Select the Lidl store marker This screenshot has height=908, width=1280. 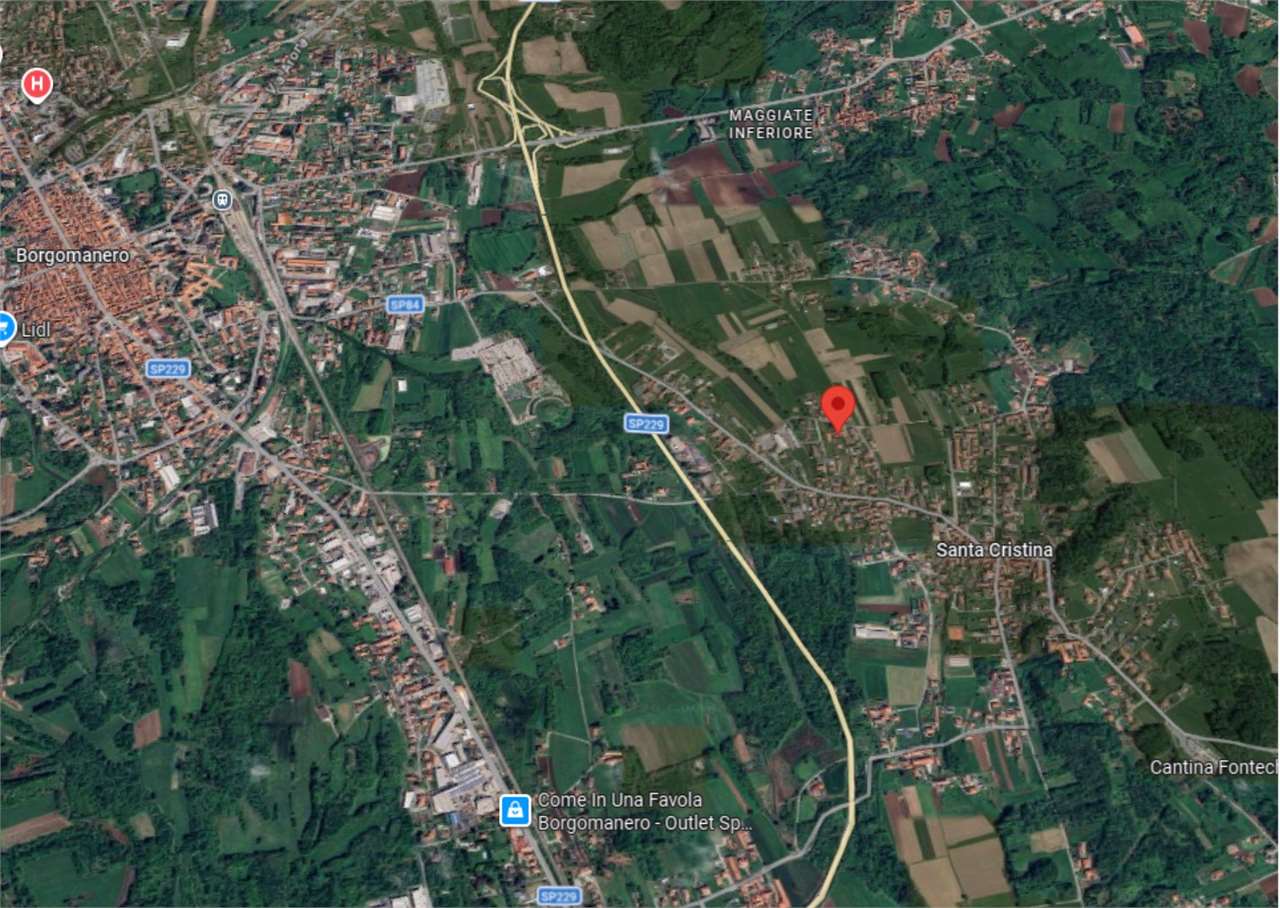tap(5, 327)
